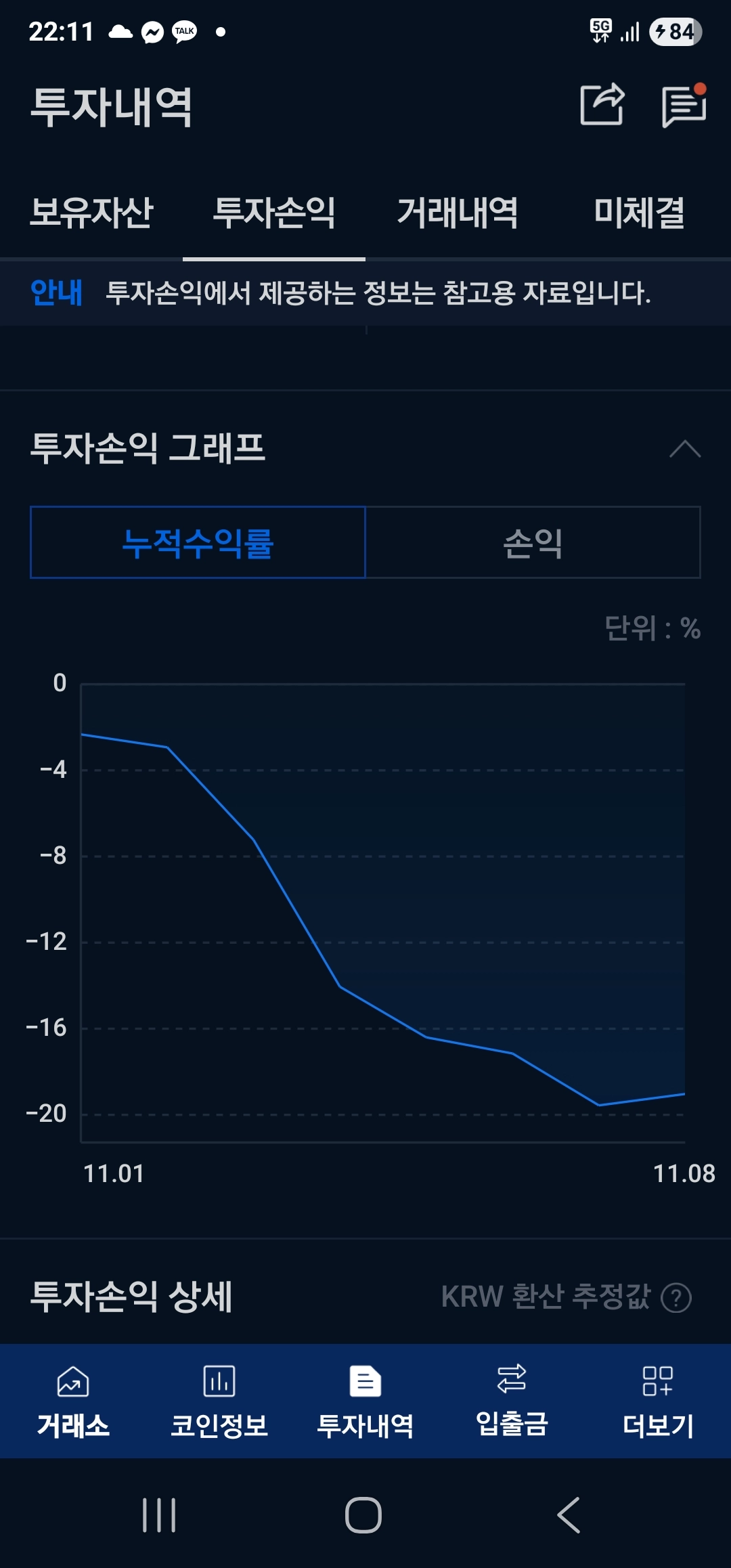Open the KRW 환산 추정값 help icon
Screen dimensions: 731x1568
point(675,1298)
